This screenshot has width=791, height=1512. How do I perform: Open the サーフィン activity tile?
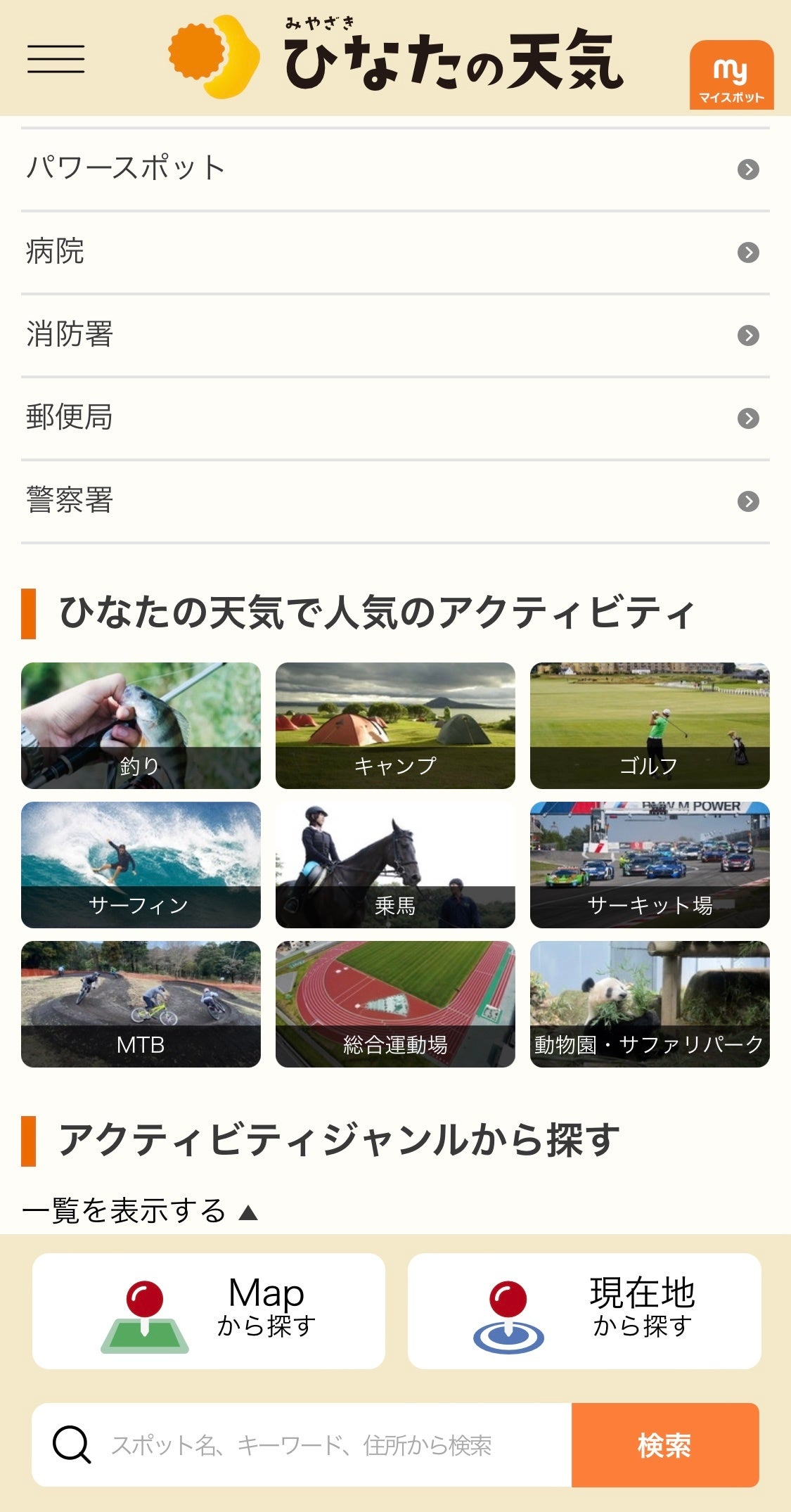tap(141, 865)
